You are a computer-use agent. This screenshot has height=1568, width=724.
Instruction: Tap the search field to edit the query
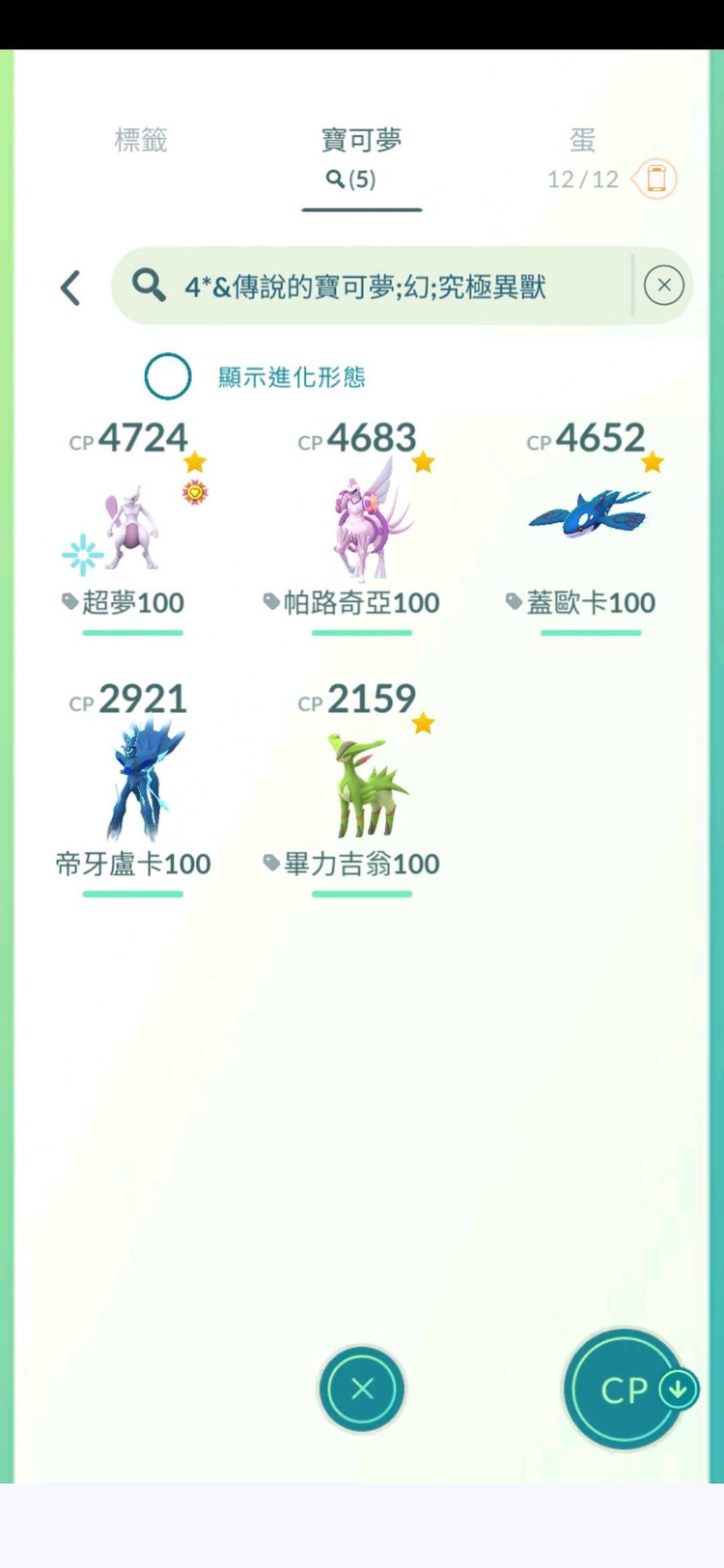386,287
